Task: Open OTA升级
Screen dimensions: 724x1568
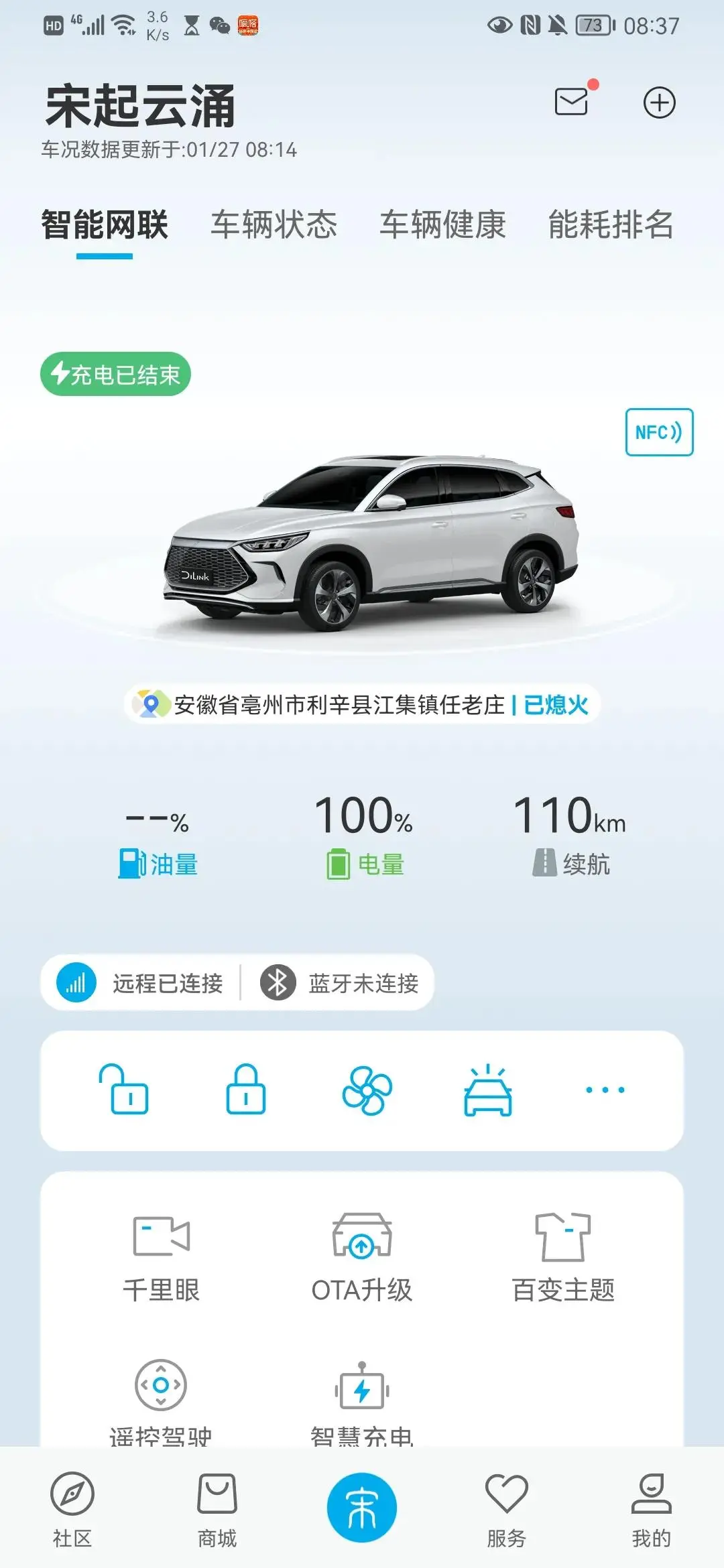Action: 362,1256
